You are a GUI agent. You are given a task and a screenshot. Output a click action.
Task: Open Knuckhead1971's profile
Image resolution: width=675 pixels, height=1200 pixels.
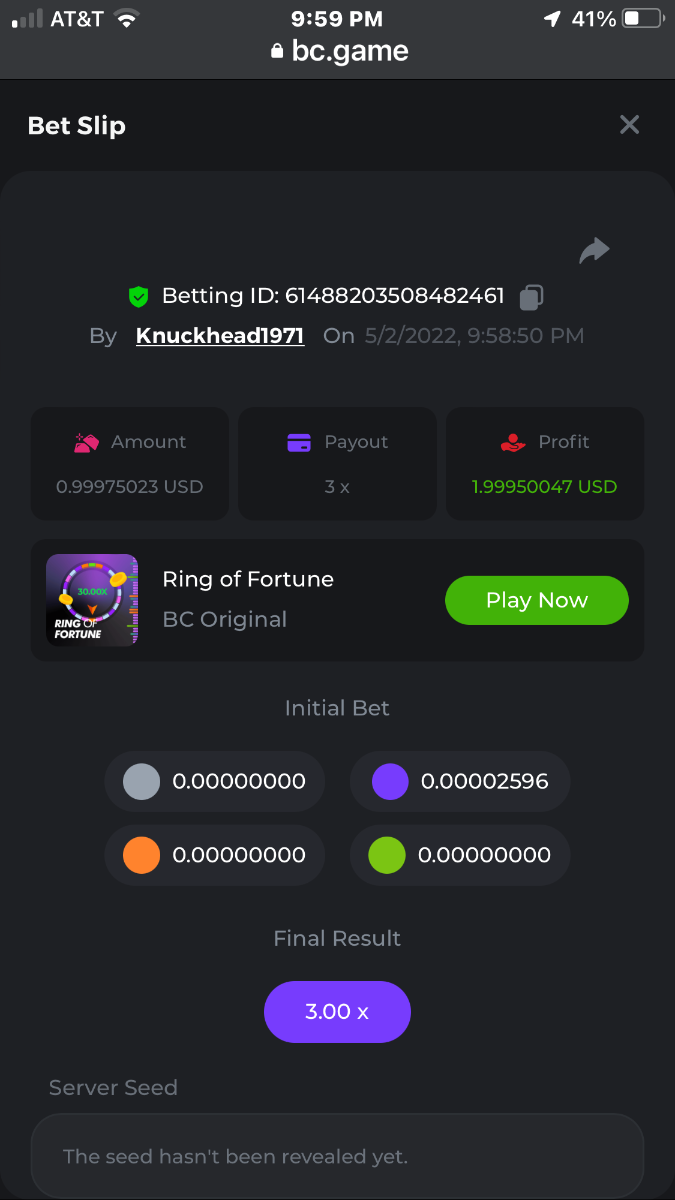click(220, 336)
